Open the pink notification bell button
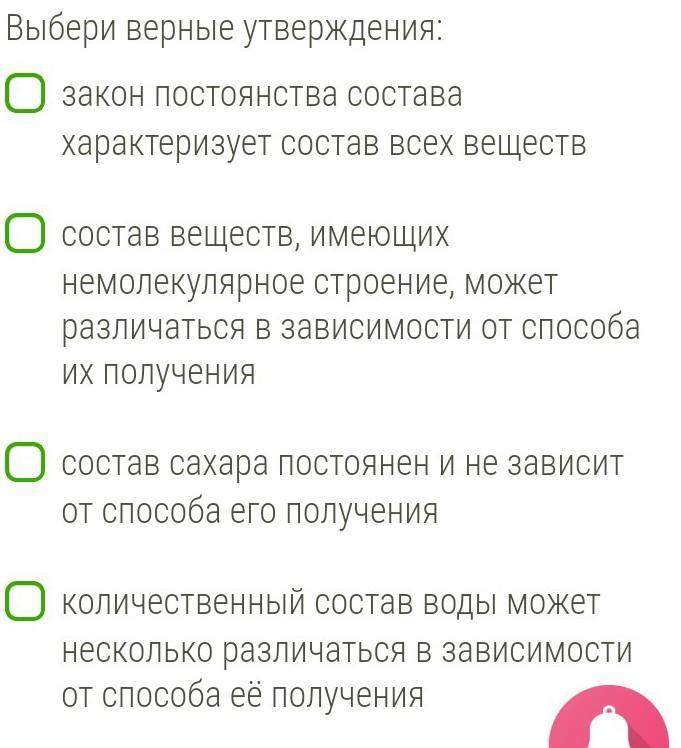Image resolution: width=681 pixels, height=748 pixels. click(609, 722)
